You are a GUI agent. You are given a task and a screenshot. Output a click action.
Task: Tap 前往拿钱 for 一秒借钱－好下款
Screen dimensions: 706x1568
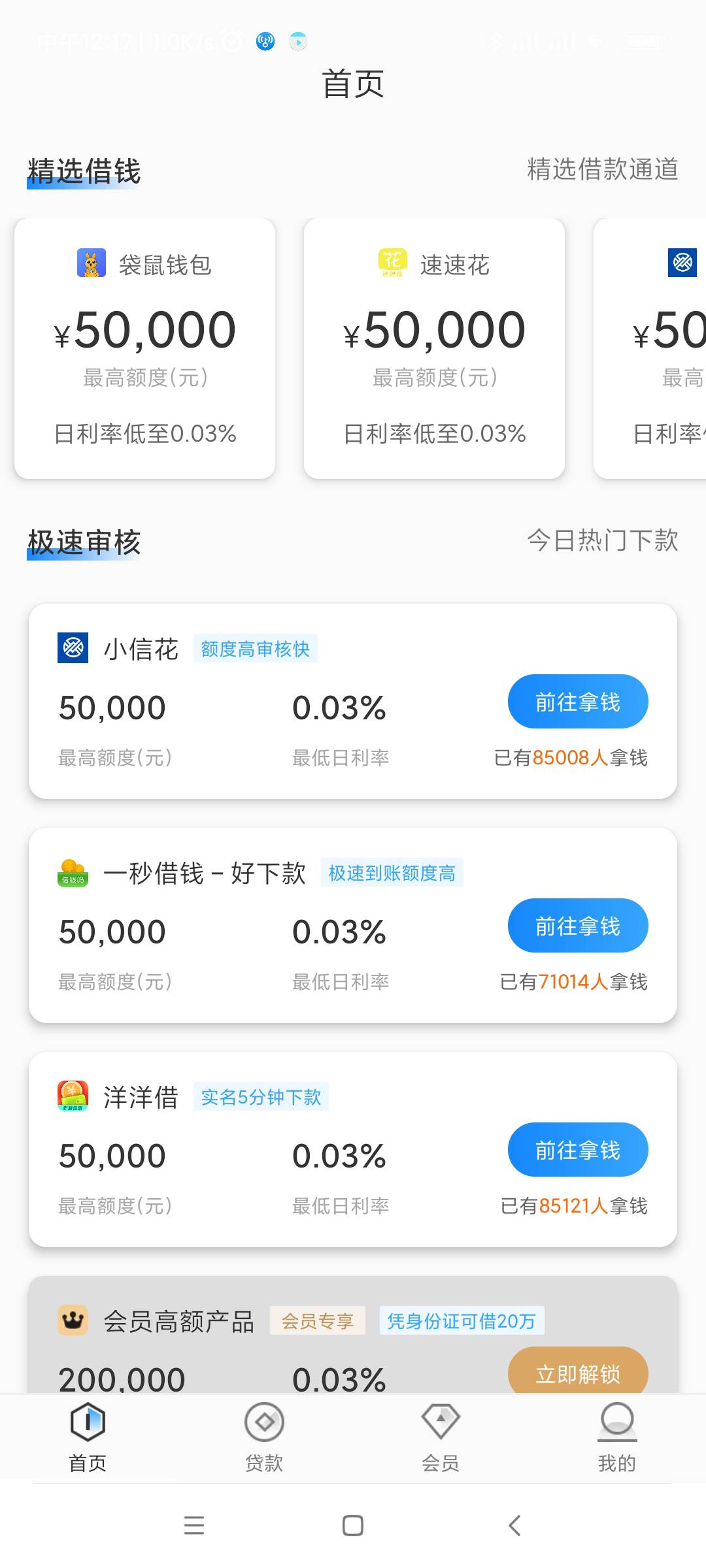click(x=578, y=926)
